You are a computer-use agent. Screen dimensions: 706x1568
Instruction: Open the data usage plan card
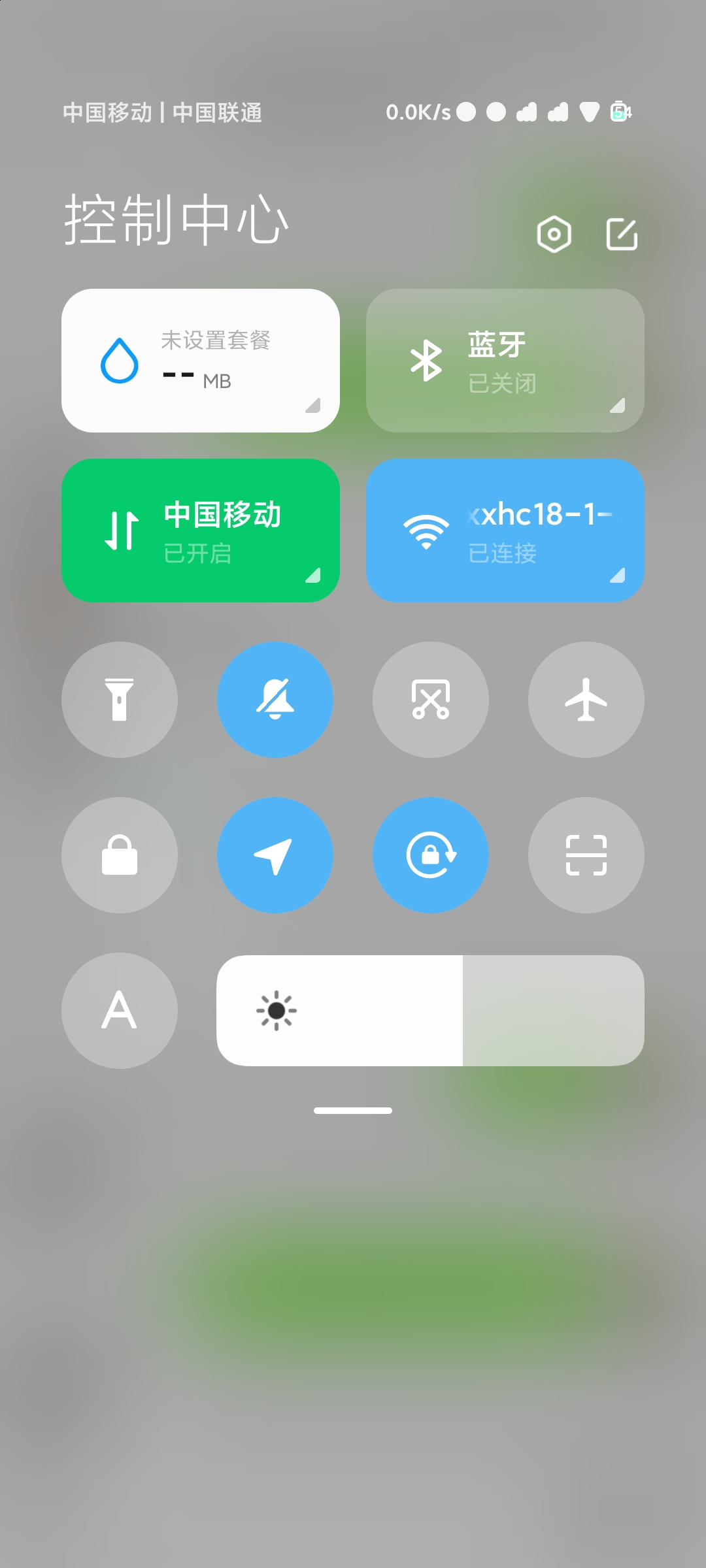[x=201, y=361]
